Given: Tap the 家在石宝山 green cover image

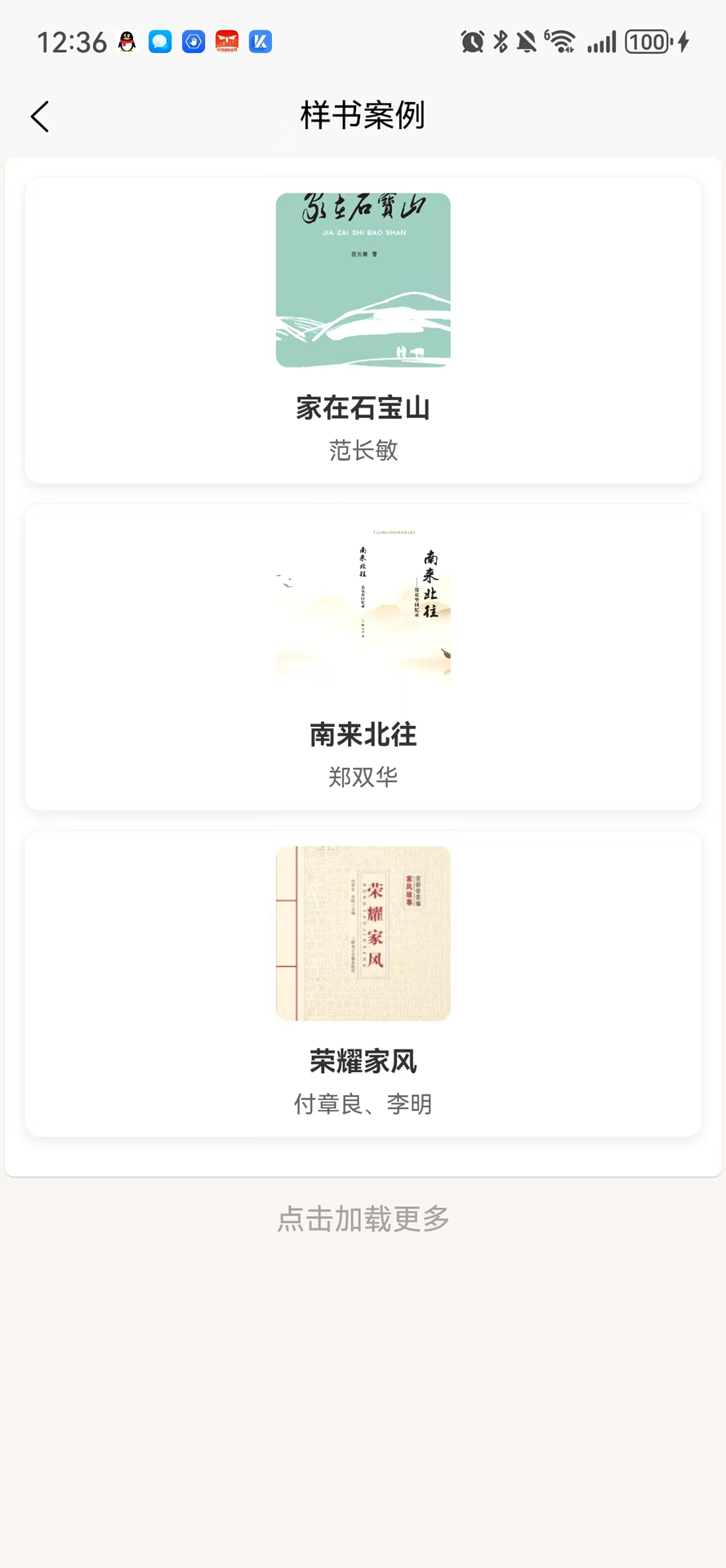Looking at the screenshot, I should pyautogui.click(x=363, y=279).
